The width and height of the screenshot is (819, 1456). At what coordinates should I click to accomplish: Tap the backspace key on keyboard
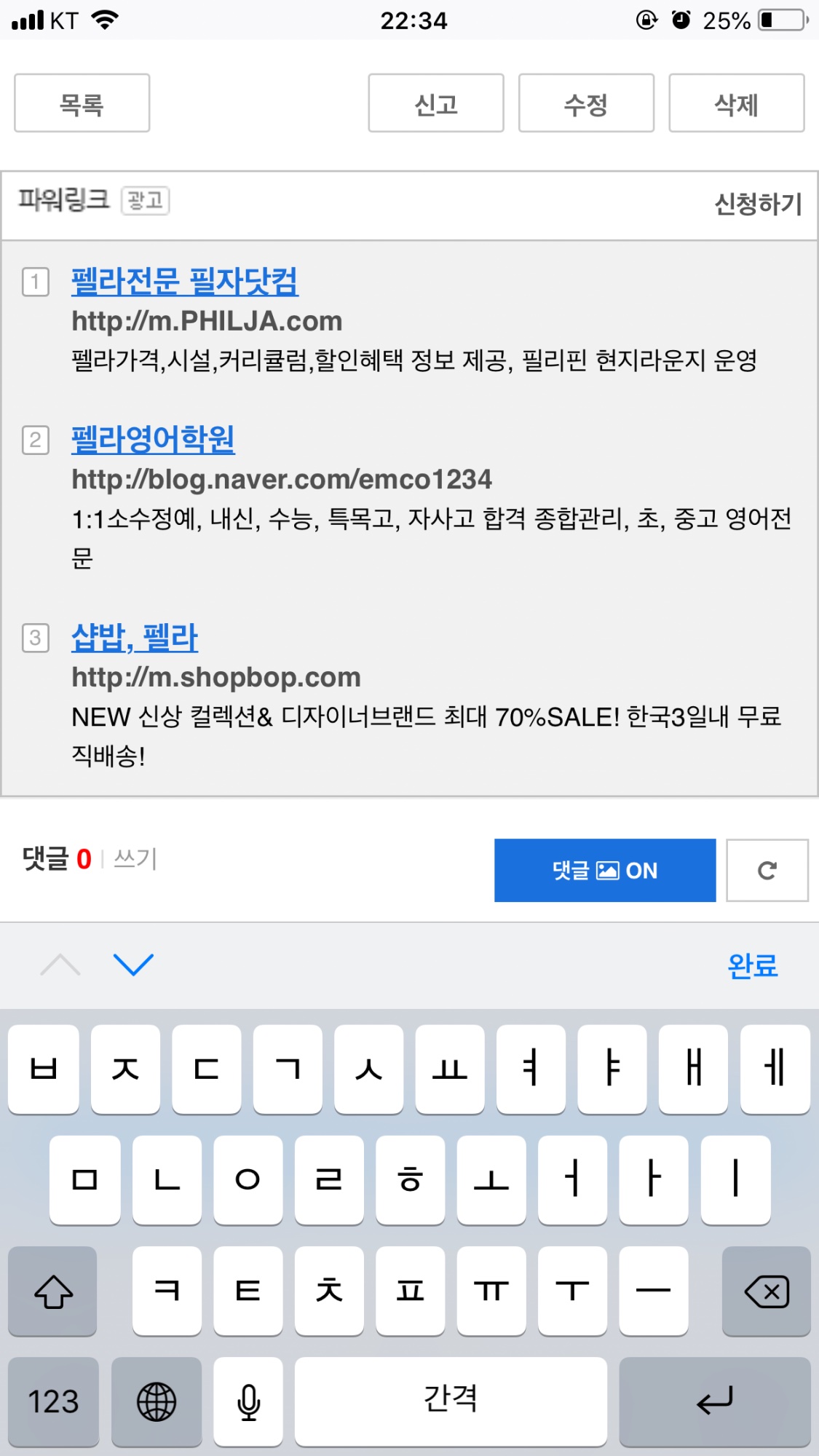(x=767, y=1291)
